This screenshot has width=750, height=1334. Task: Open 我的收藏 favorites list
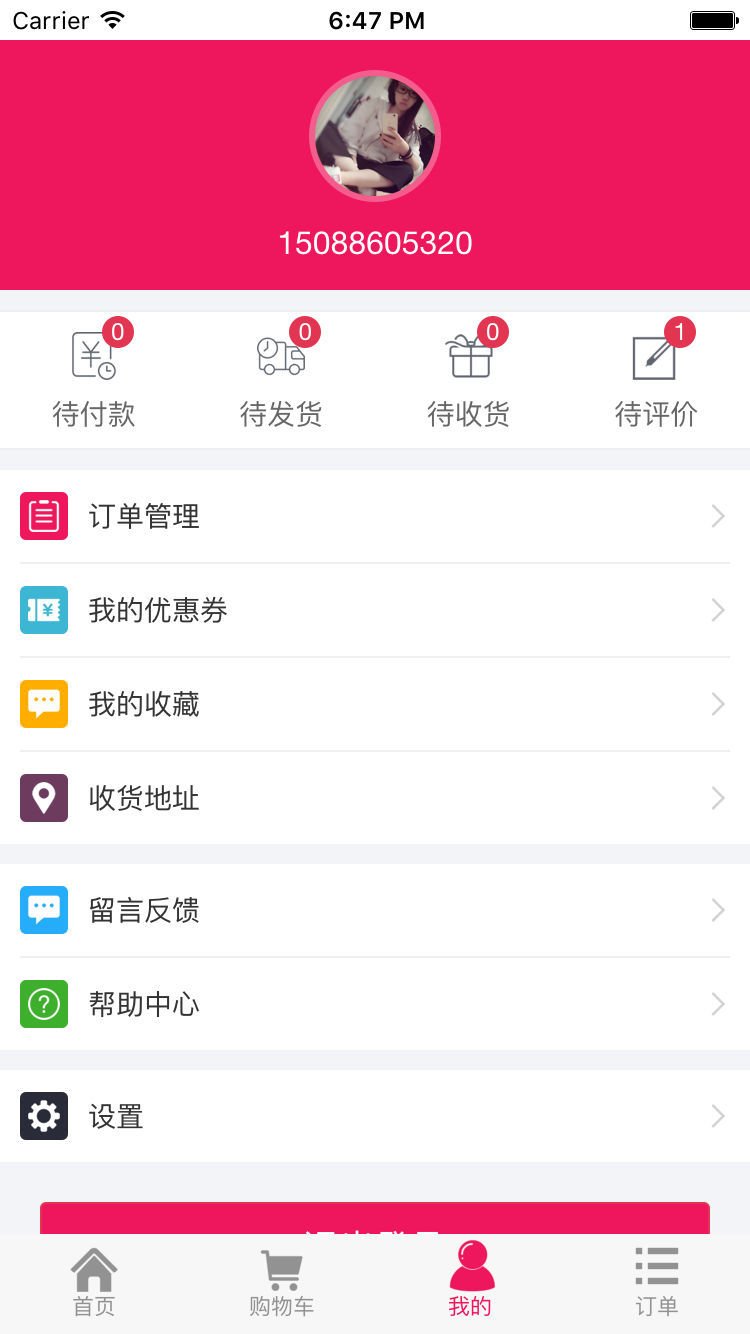click(x=375, y=704)
